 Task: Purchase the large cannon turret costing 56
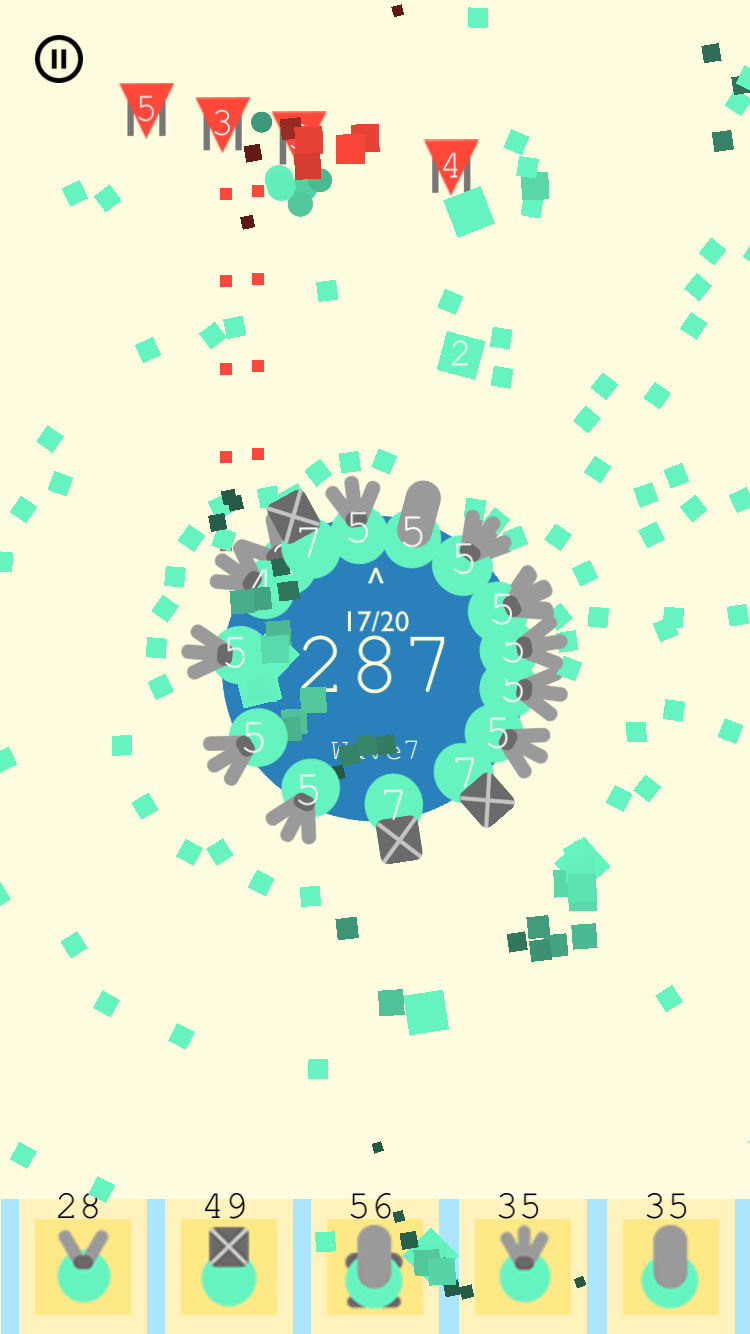point(375,1266)
